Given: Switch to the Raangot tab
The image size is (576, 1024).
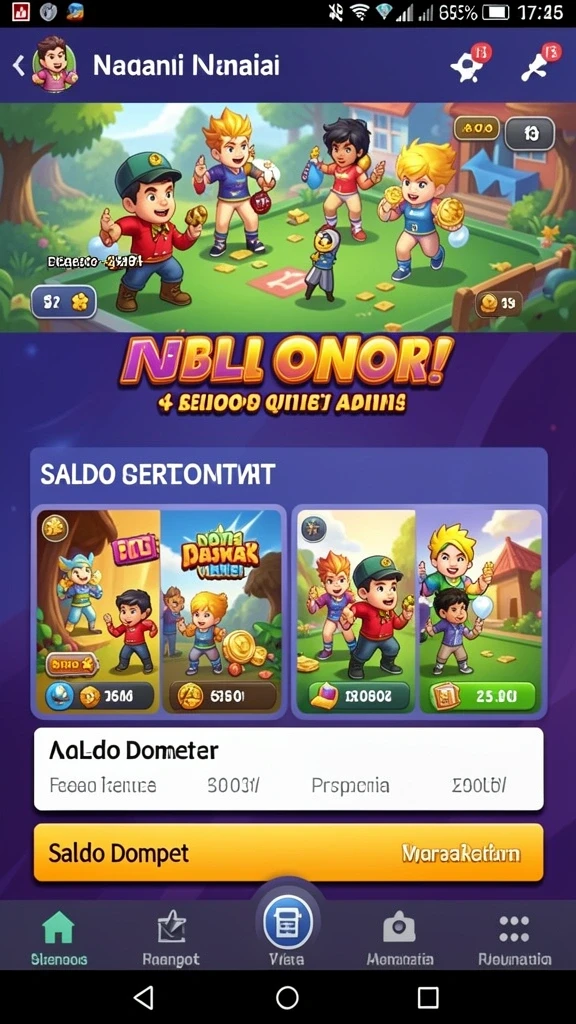Looking at the screenshot, I should click(171, 938).
